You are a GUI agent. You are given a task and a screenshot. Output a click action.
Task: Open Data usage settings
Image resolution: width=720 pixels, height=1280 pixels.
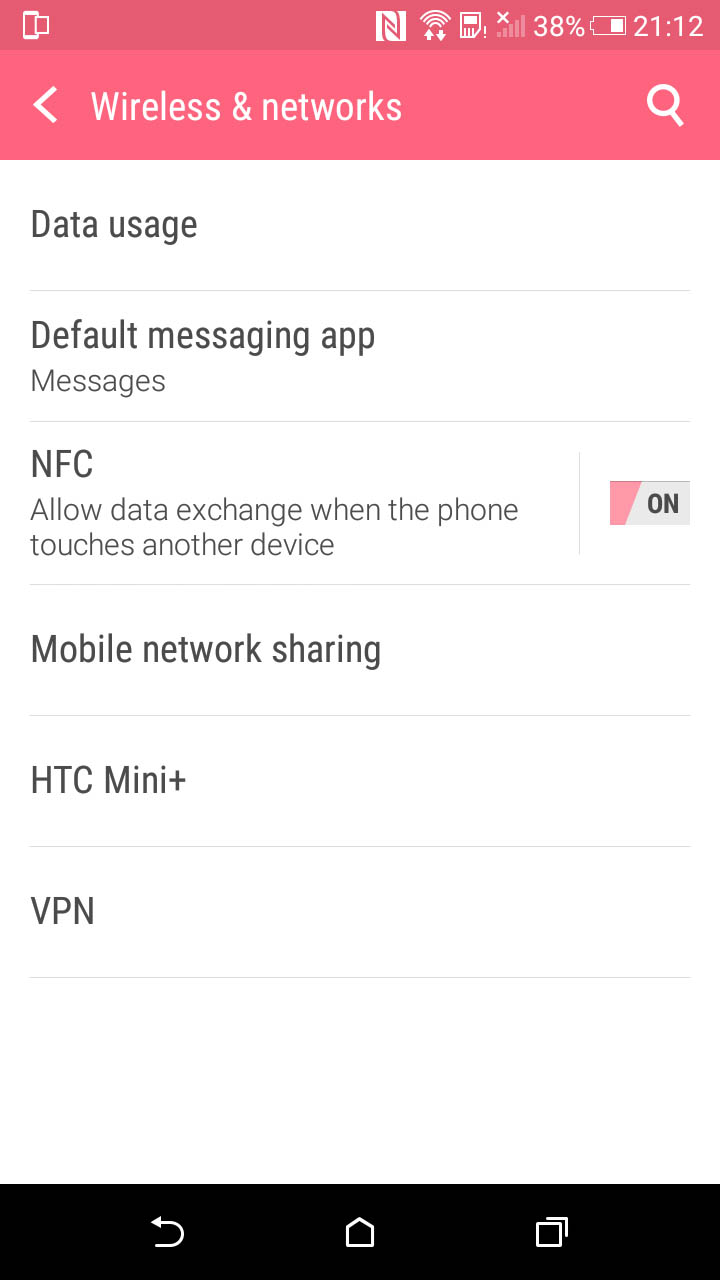pyautogui.click(x=360, y=225)
